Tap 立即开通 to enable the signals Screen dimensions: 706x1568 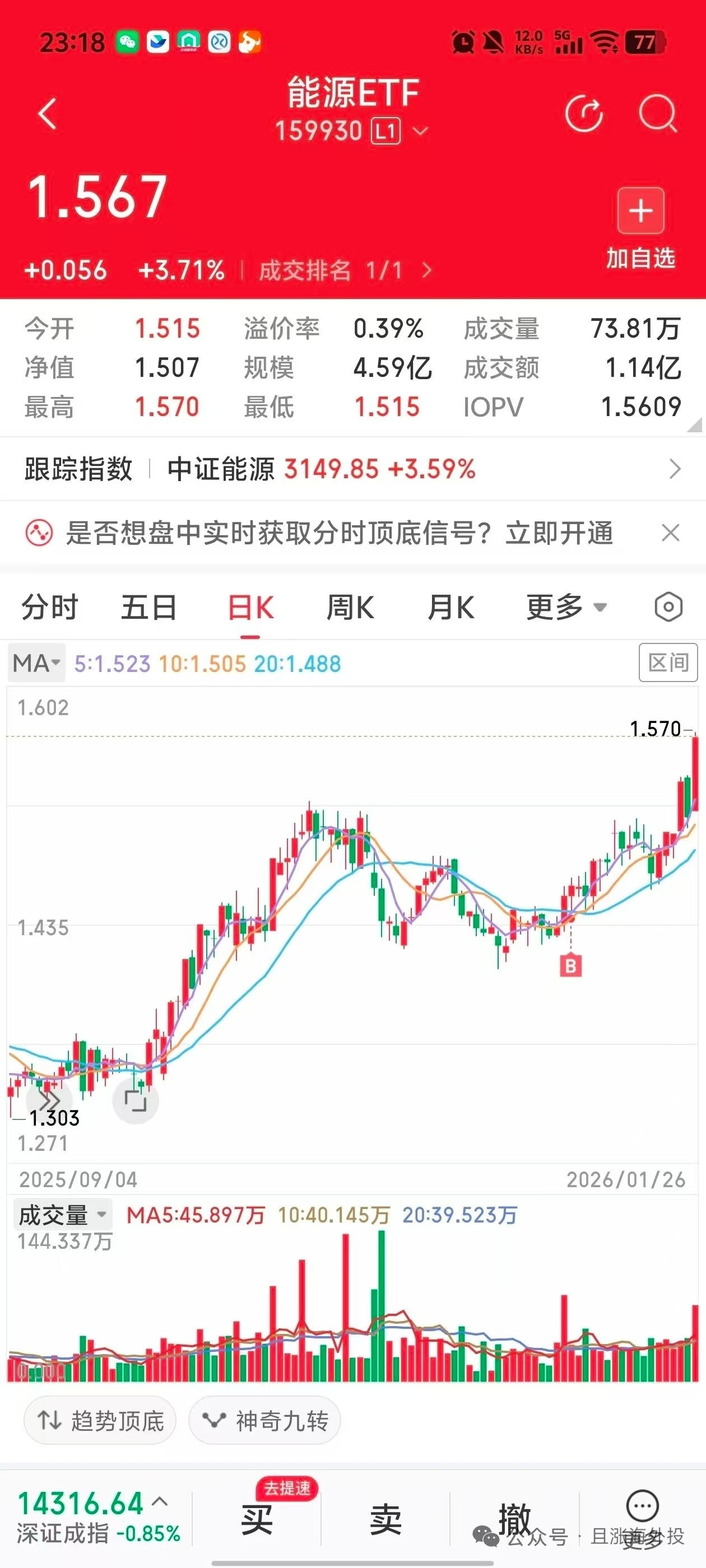(559, 533)
